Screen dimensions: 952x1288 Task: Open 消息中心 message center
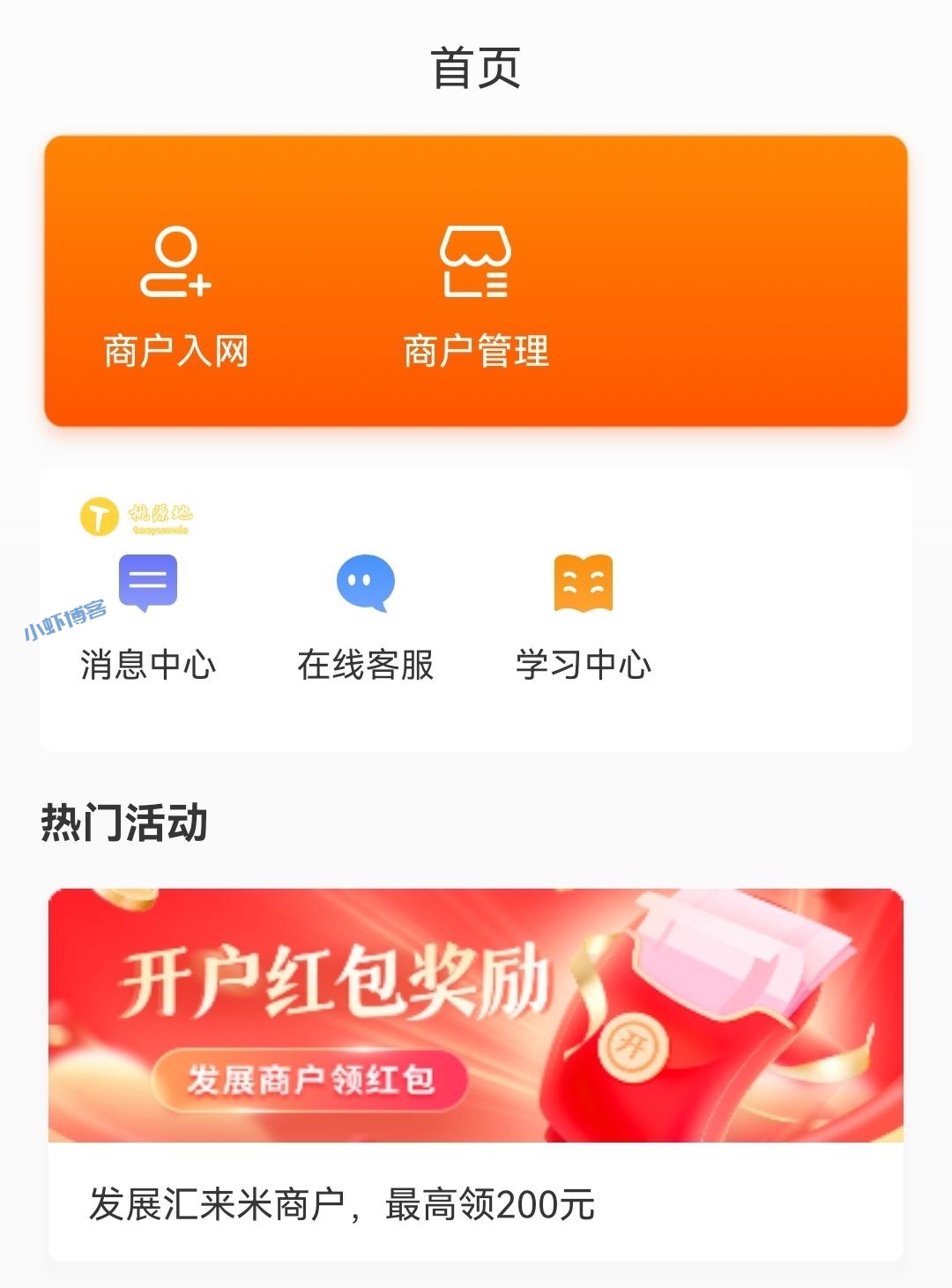click(145, 666)
